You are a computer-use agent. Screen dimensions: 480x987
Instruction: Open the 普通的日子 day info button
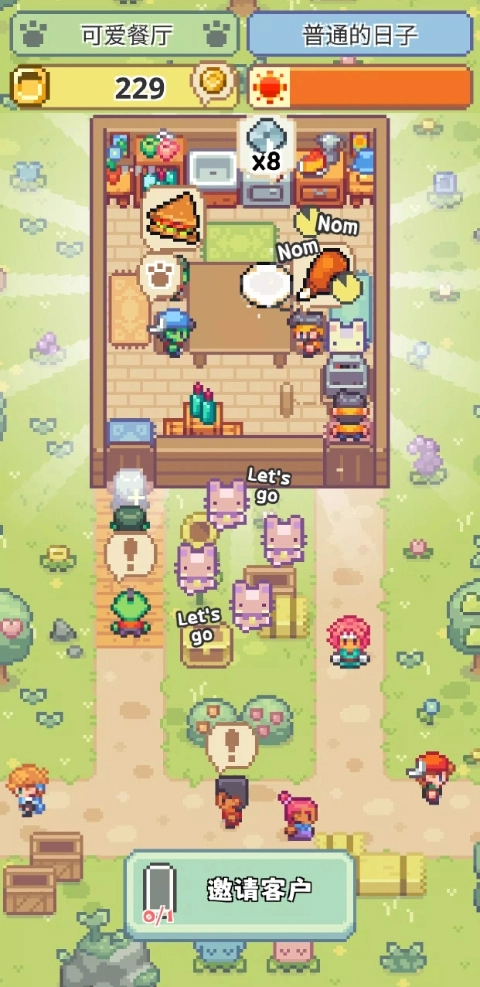(360, 35)
